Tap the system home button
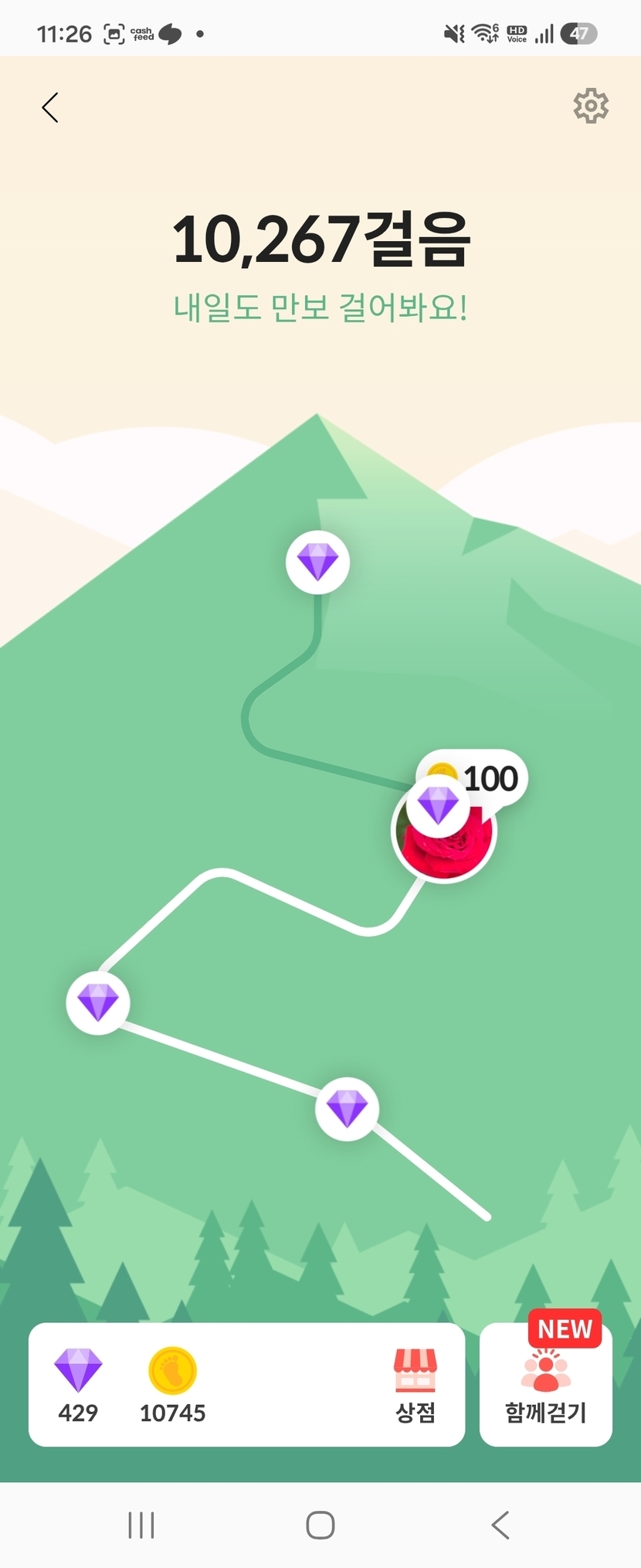 (320, 1525)
